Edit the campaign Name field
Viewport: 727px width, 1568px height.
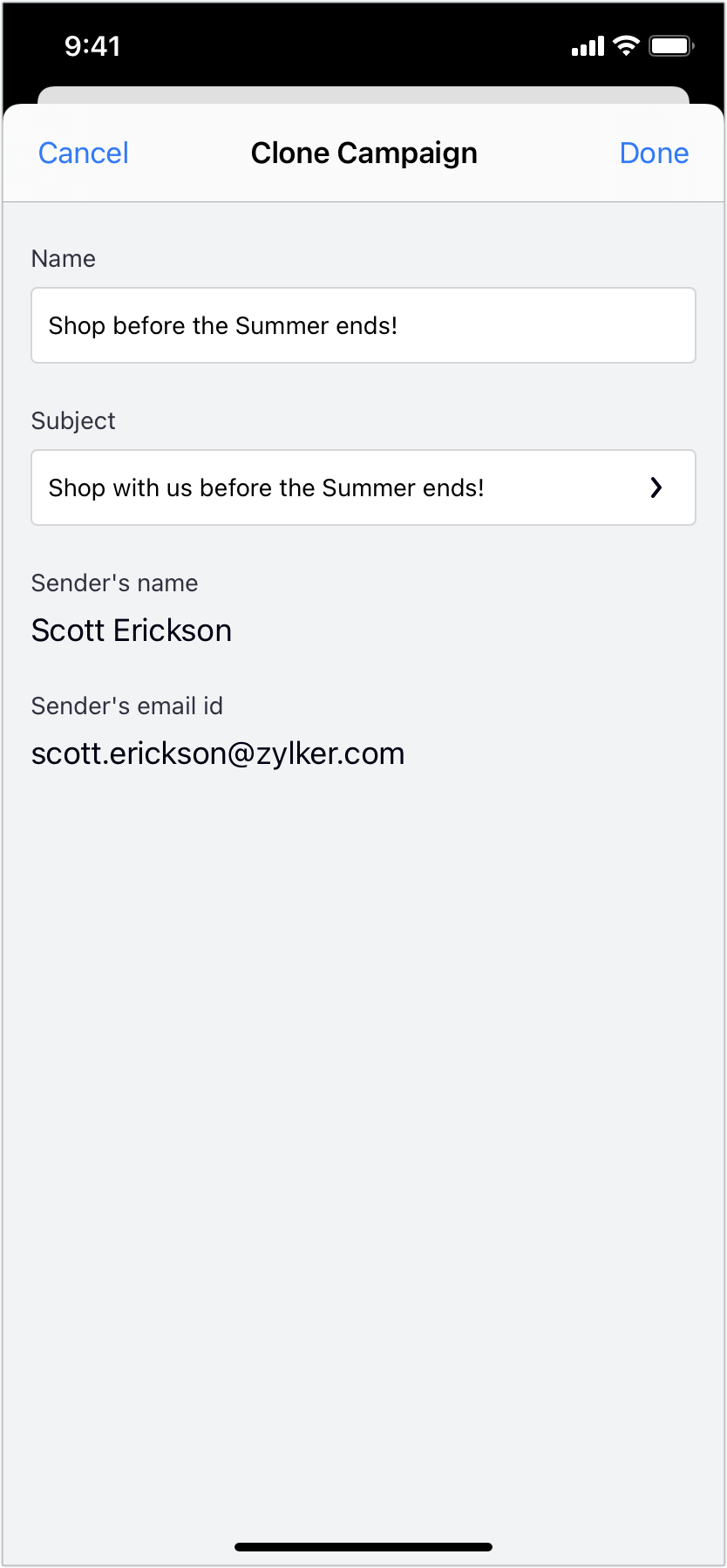click(363, 325)
